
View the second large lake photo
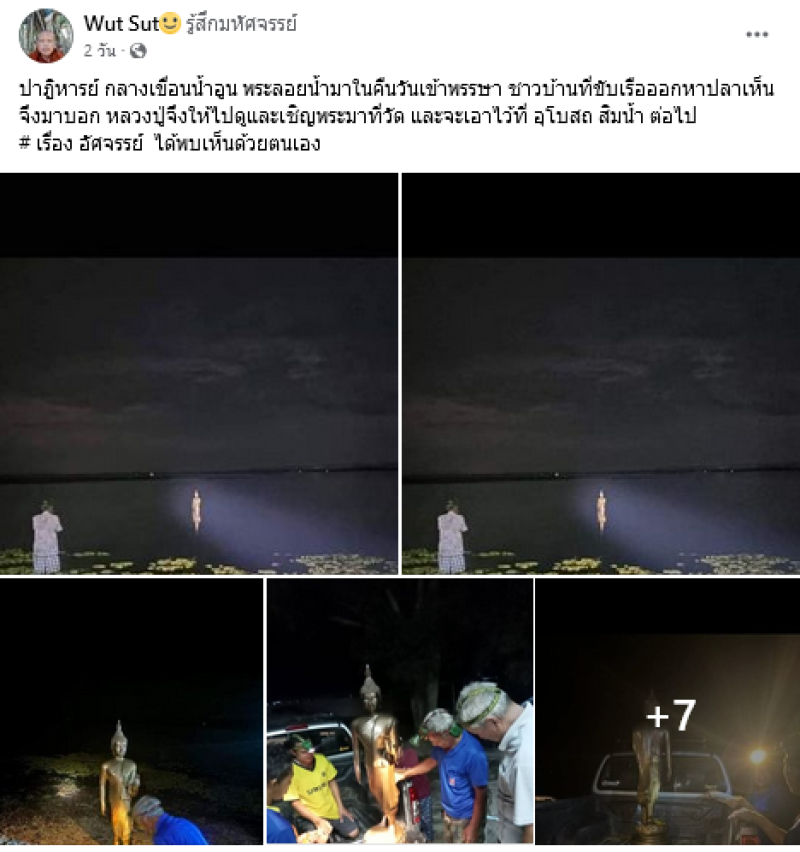601,374
